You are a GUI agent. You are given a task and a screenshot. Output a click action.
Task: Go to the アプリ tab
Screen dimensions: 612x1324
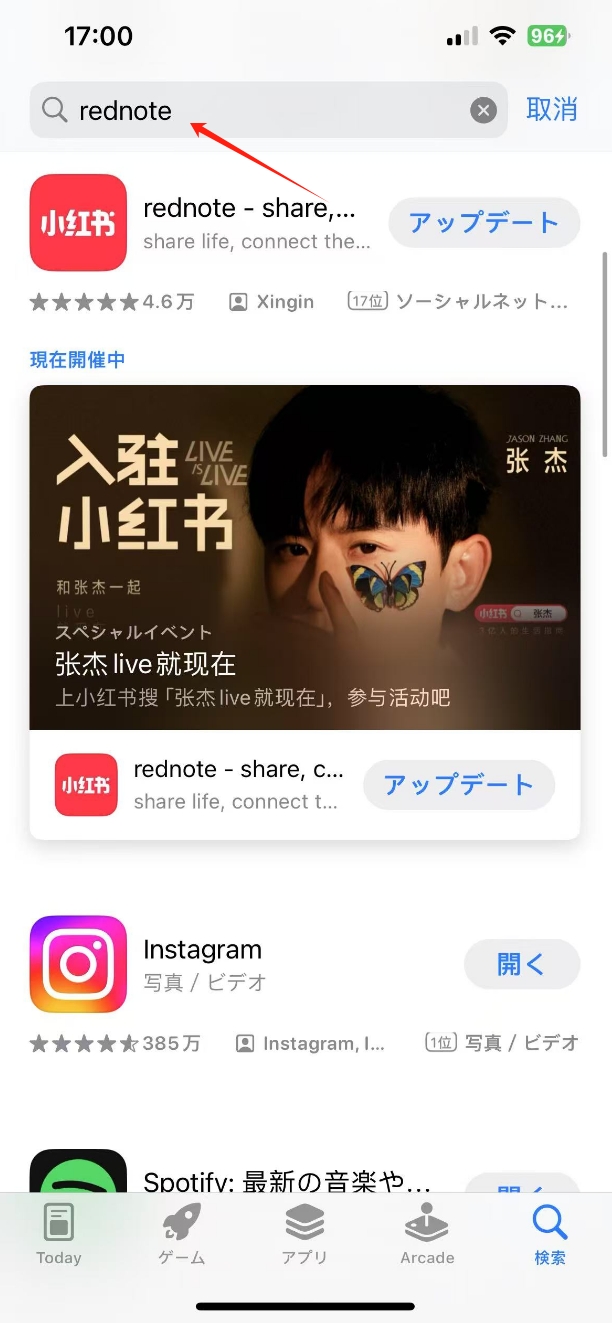tap(305, 1234)
